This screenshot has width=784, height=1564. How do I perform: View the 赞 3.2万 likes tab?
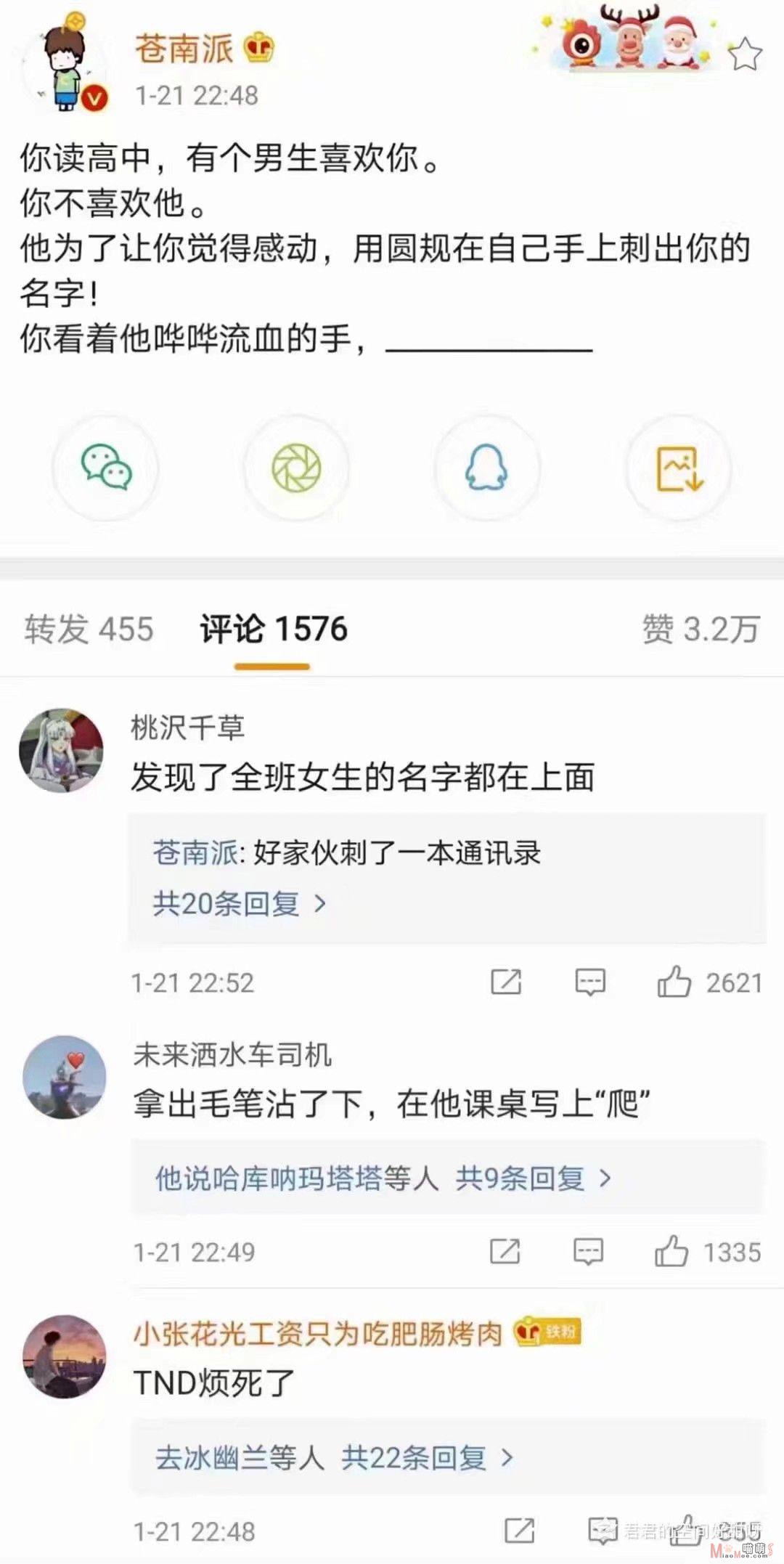(x=701, y=628)
